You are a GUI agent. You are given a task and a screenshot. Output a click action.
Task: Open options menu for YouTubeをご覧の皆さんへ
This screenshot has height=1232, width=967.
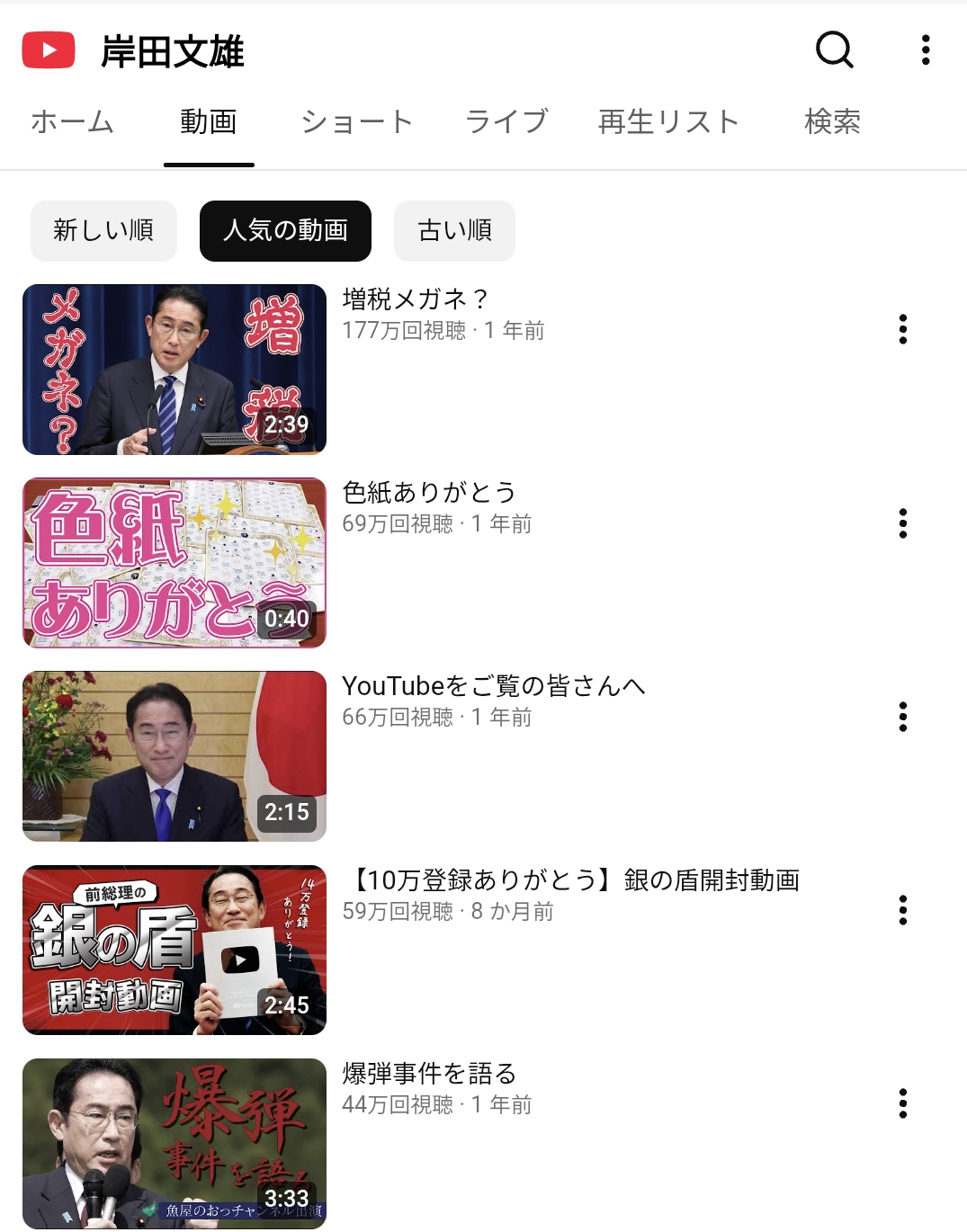(903, 717)
